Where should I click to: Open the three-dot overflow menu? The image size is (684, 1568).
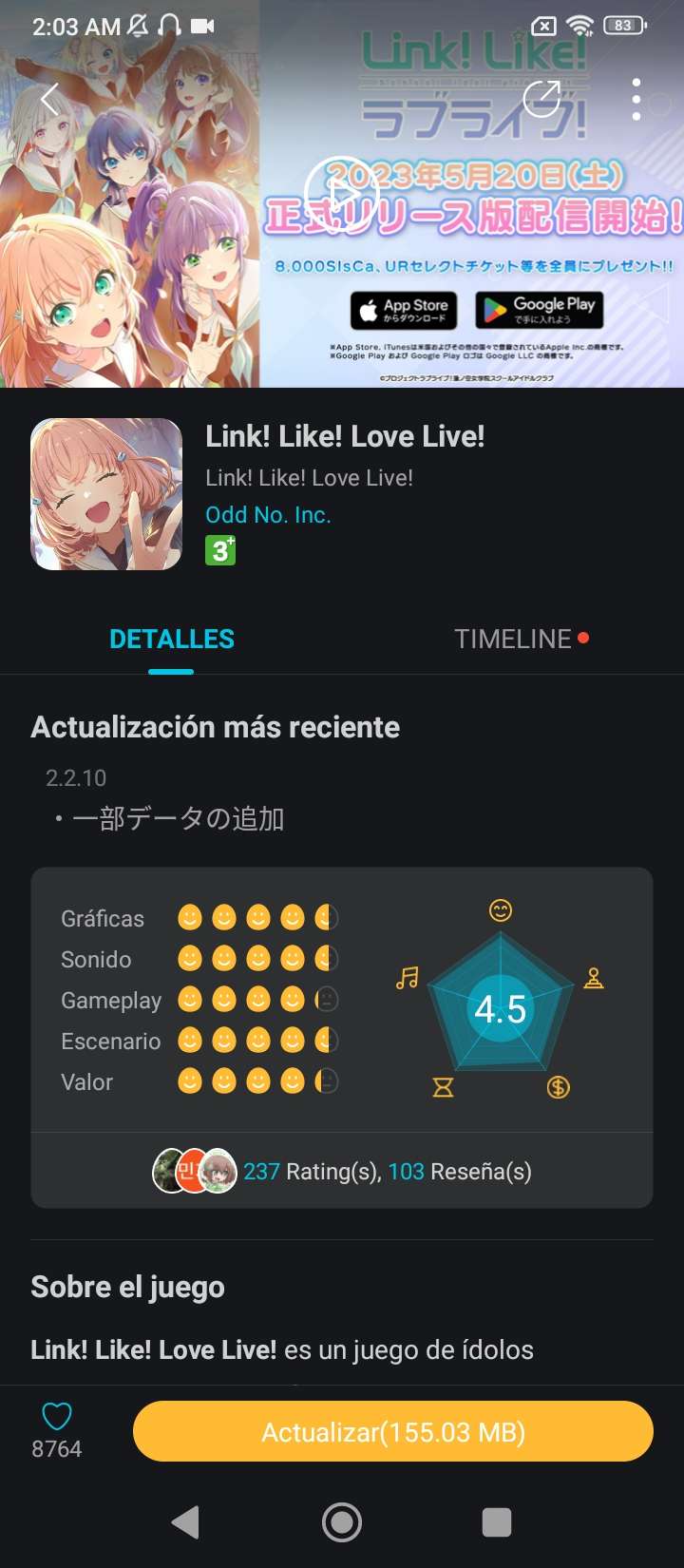[636, 99]
